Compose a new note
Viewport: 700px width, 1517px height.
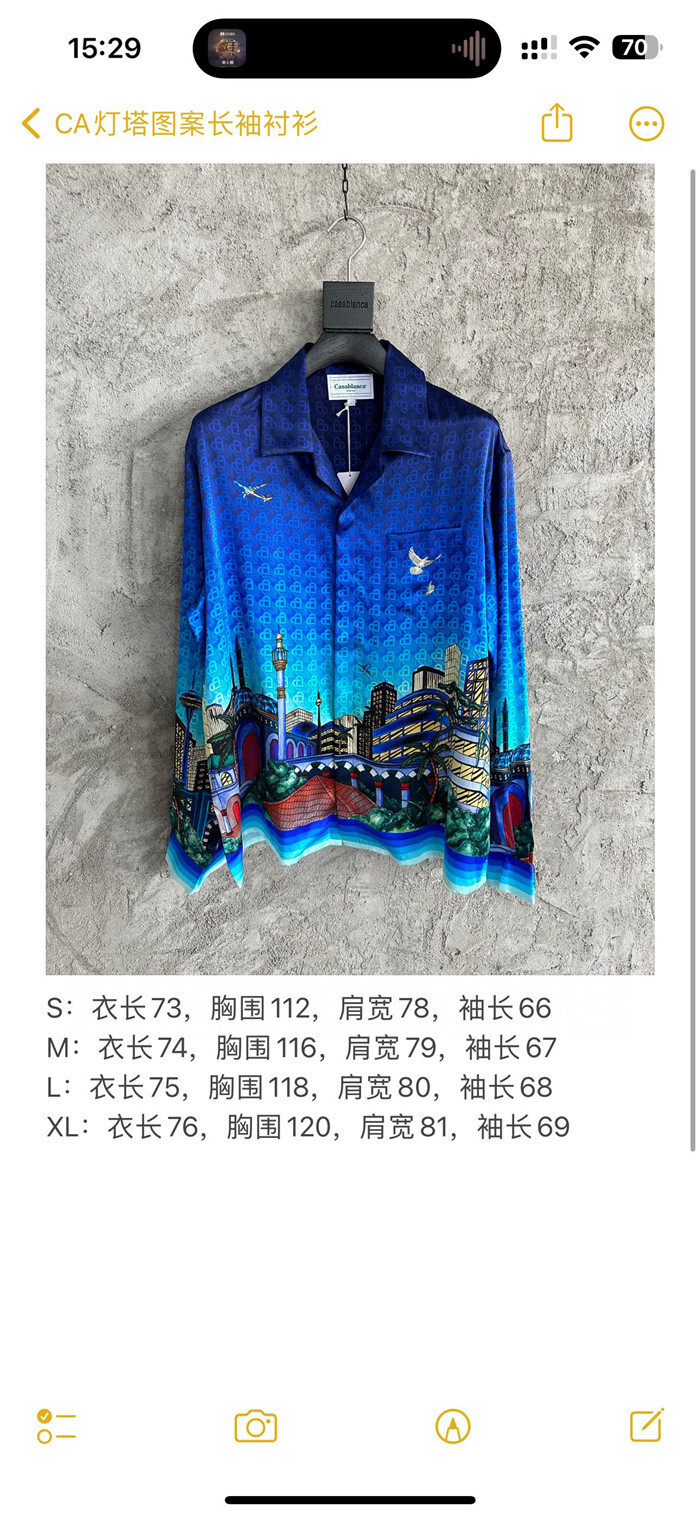[646, 1425]
